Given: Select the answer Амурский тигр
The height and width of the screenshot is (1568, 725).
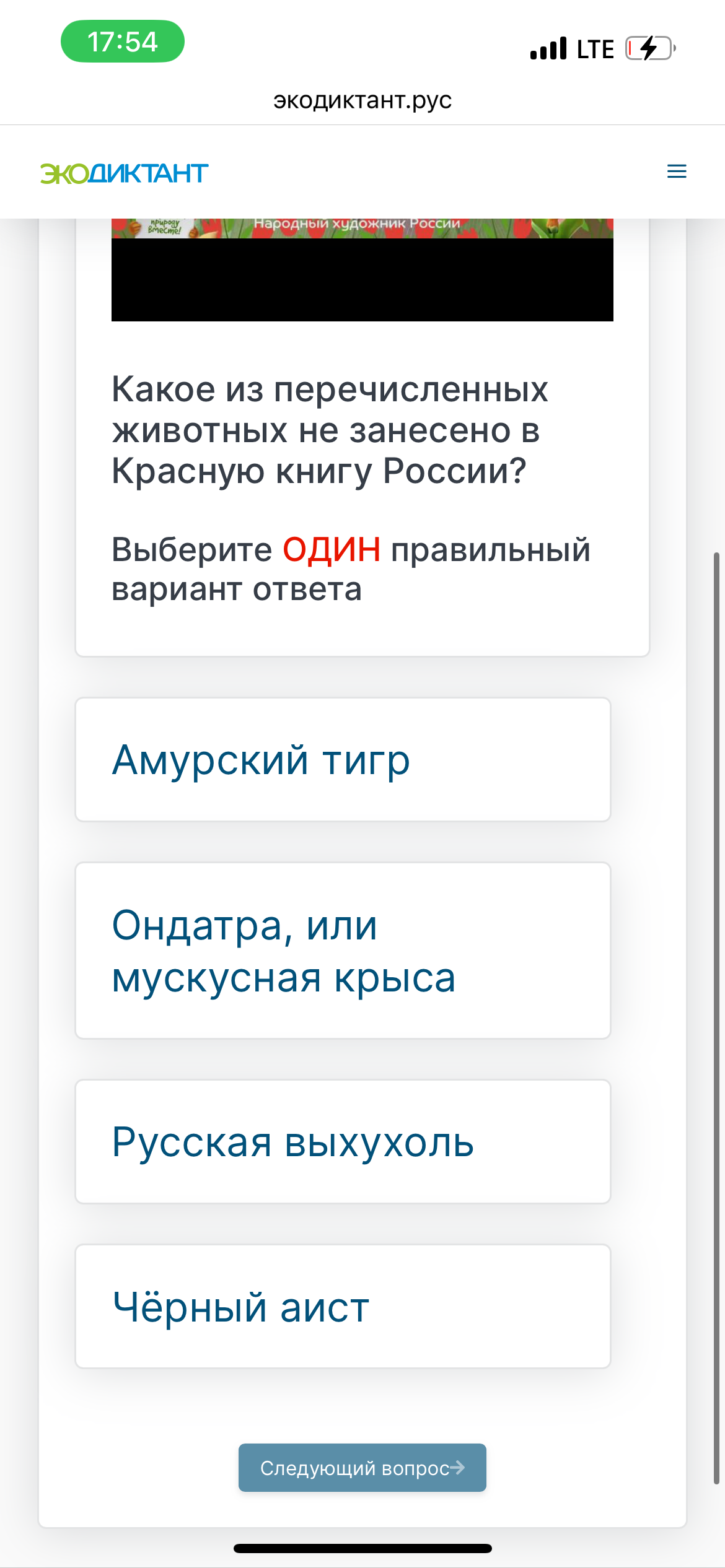Looking at the screenshot, I should pyautogui.click(x=343, y=760).
